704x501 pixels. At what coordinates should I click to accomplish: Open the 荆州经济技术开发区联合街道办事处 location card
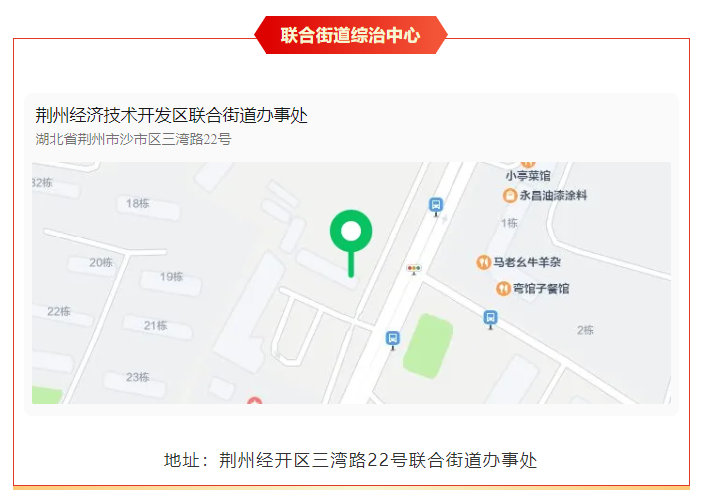(172, 116)
